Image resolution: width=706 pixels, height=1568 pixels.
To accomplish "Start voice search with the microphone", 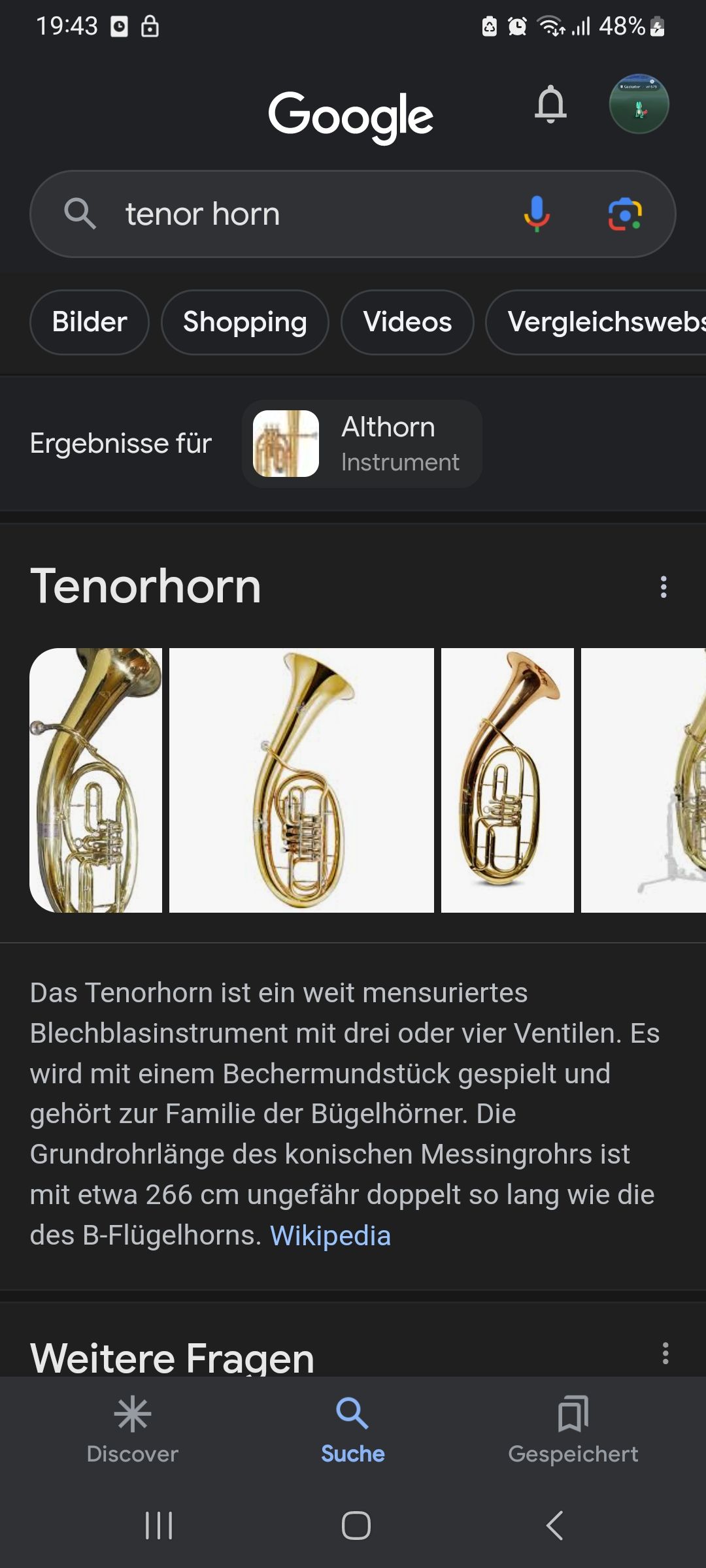I will 537,214.
